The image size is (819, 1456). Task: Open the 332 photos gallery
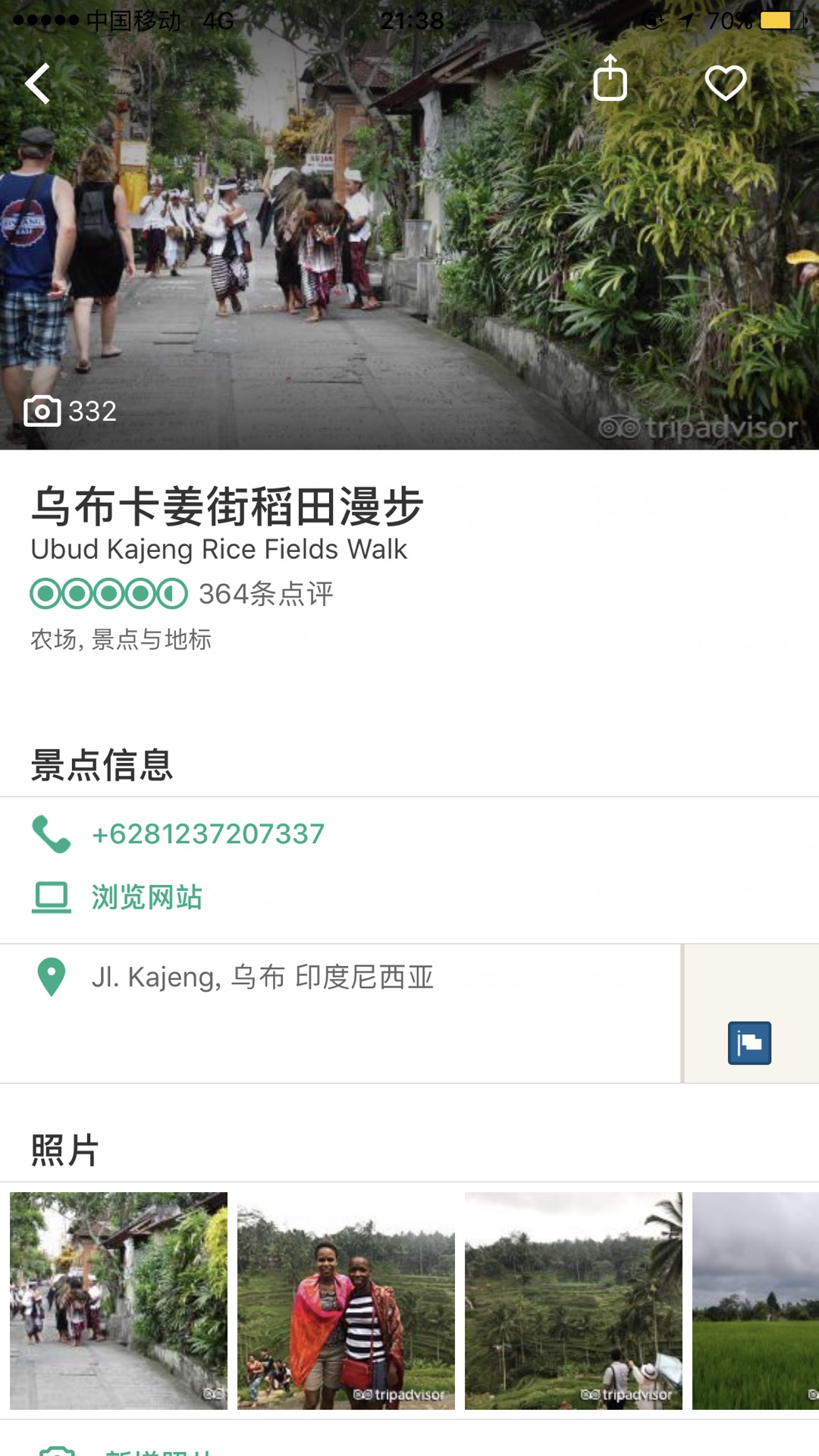pyautogui.click(x=71, y=411)
